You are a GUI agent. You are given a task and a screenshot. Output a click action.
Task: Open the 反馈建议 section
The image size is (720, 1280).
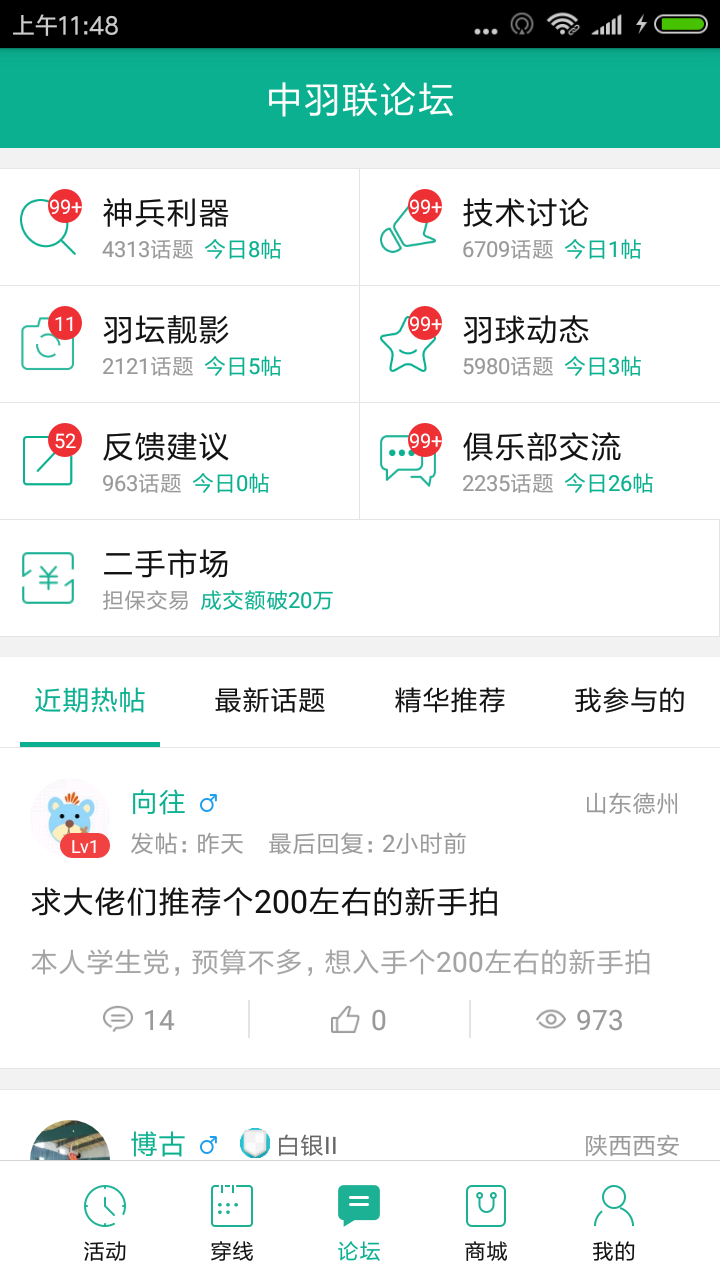180,462
